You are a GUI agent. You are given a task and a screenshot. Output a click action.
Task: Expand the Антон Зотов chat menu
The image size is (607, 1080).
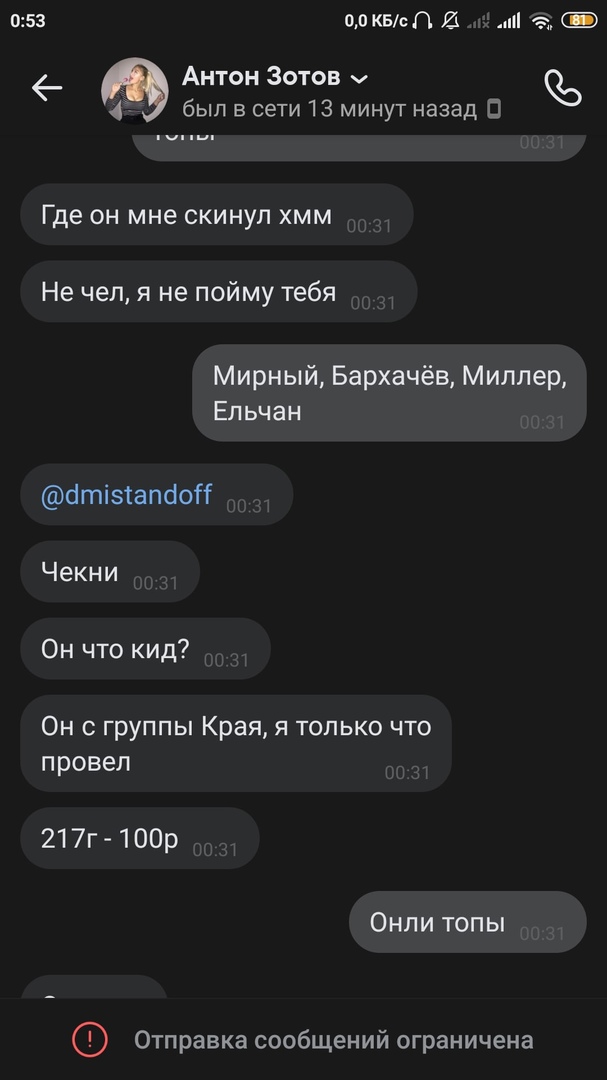[359, 77]
